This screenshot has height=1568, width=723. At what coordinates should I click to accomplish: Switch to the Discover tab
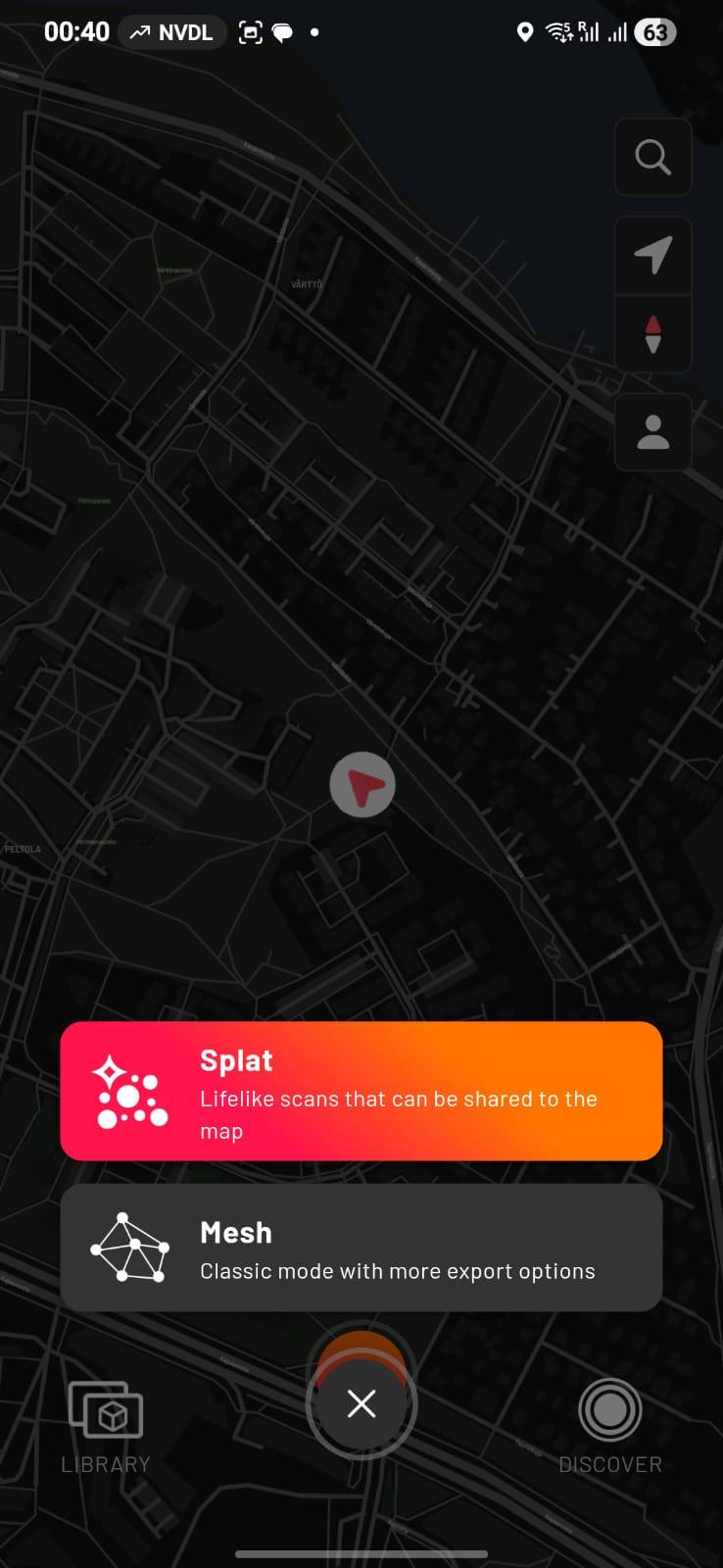coord(609,1426)
